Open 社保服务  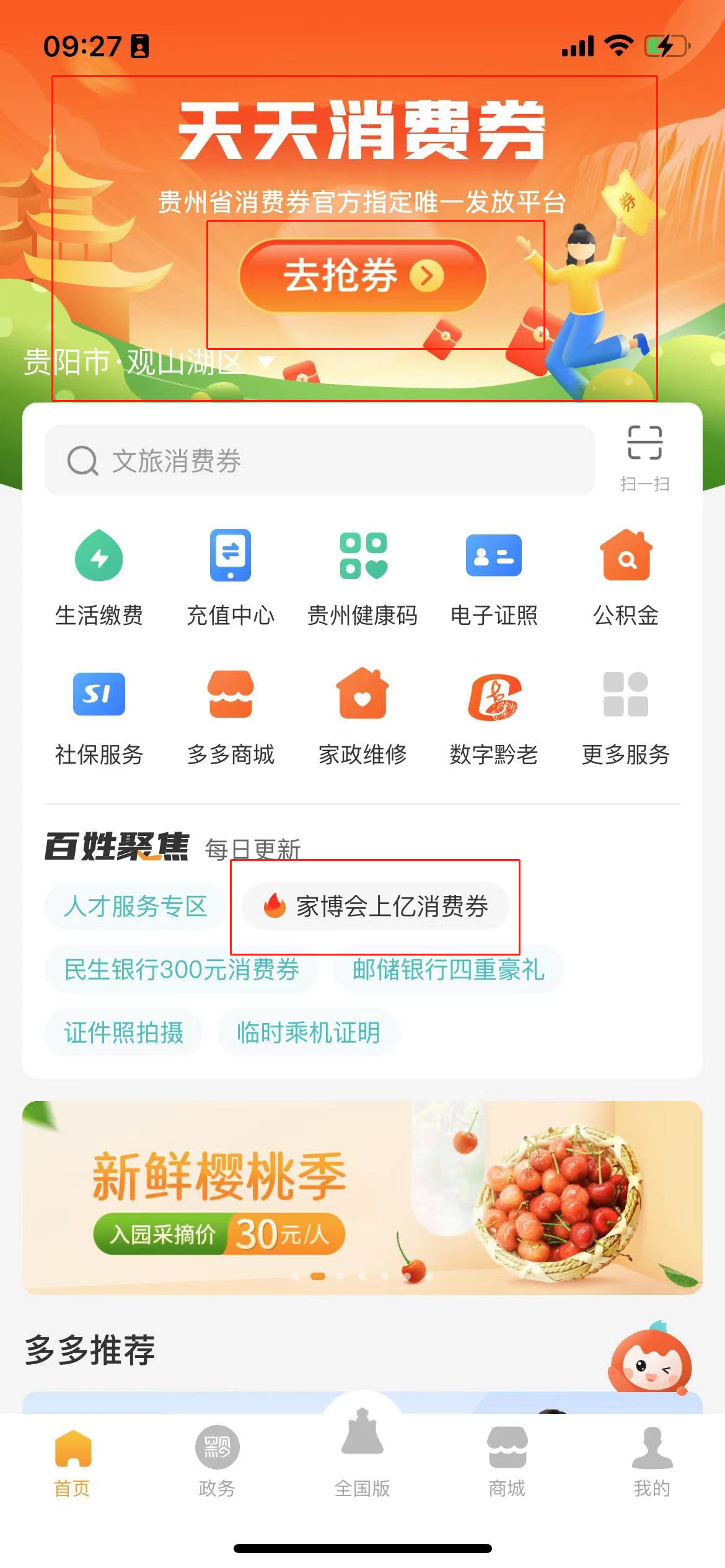tap(99, 716)
